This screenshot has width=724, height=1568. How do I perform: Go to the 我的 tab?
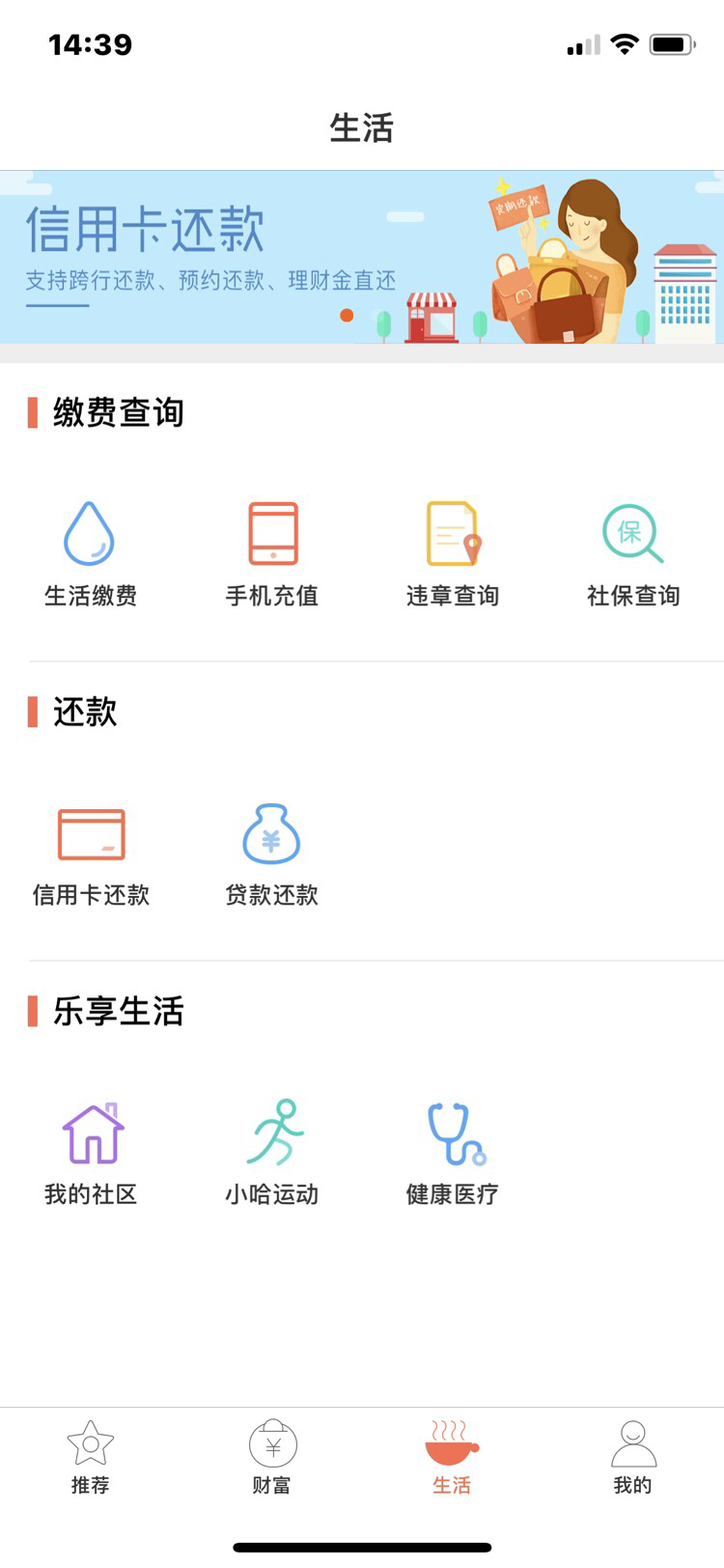[x=633, y=1457]
